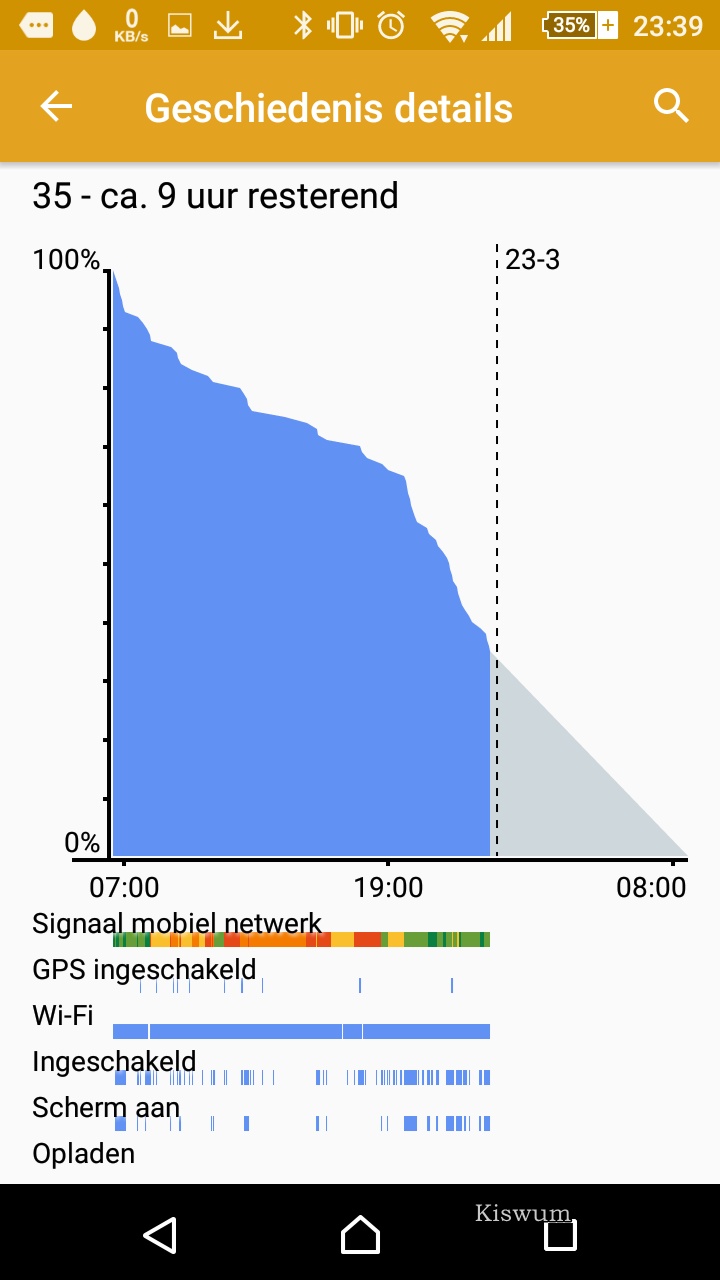Go back from Geschiedenis details
720x1280 pixels.
tap(57, 106)
